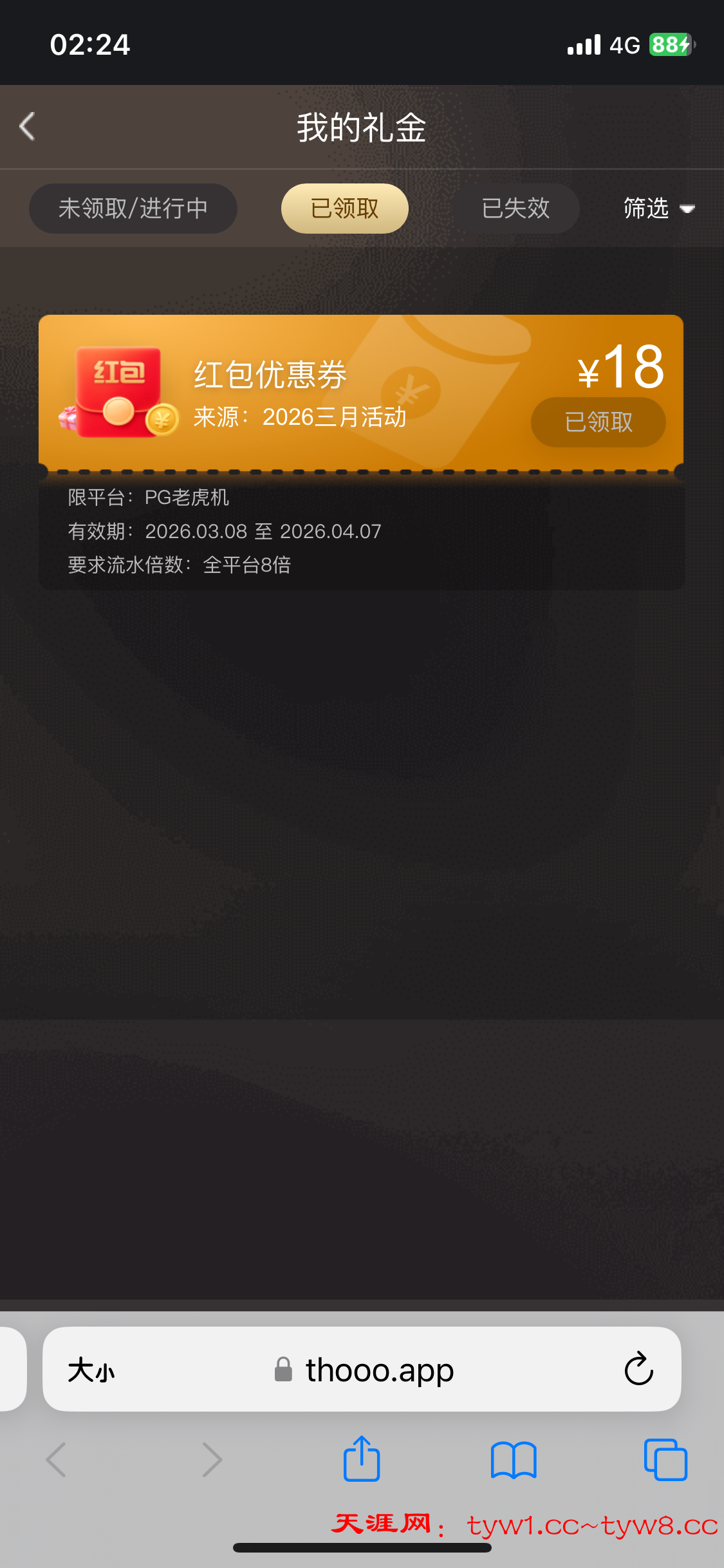The height and width of the screenshot is (1568, 724).
Task: Show open Safari tabs
Action: tap(665, 1459)
